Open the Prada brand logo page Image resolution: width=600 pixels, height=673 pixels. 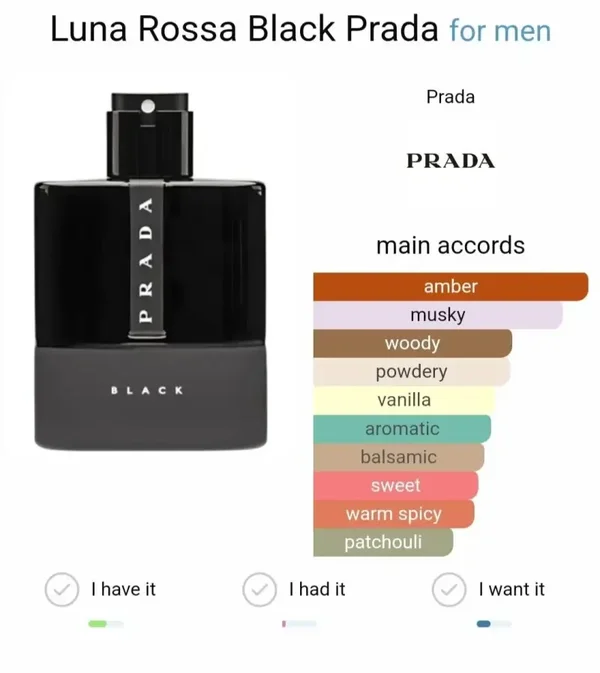(x=450, y=160)
